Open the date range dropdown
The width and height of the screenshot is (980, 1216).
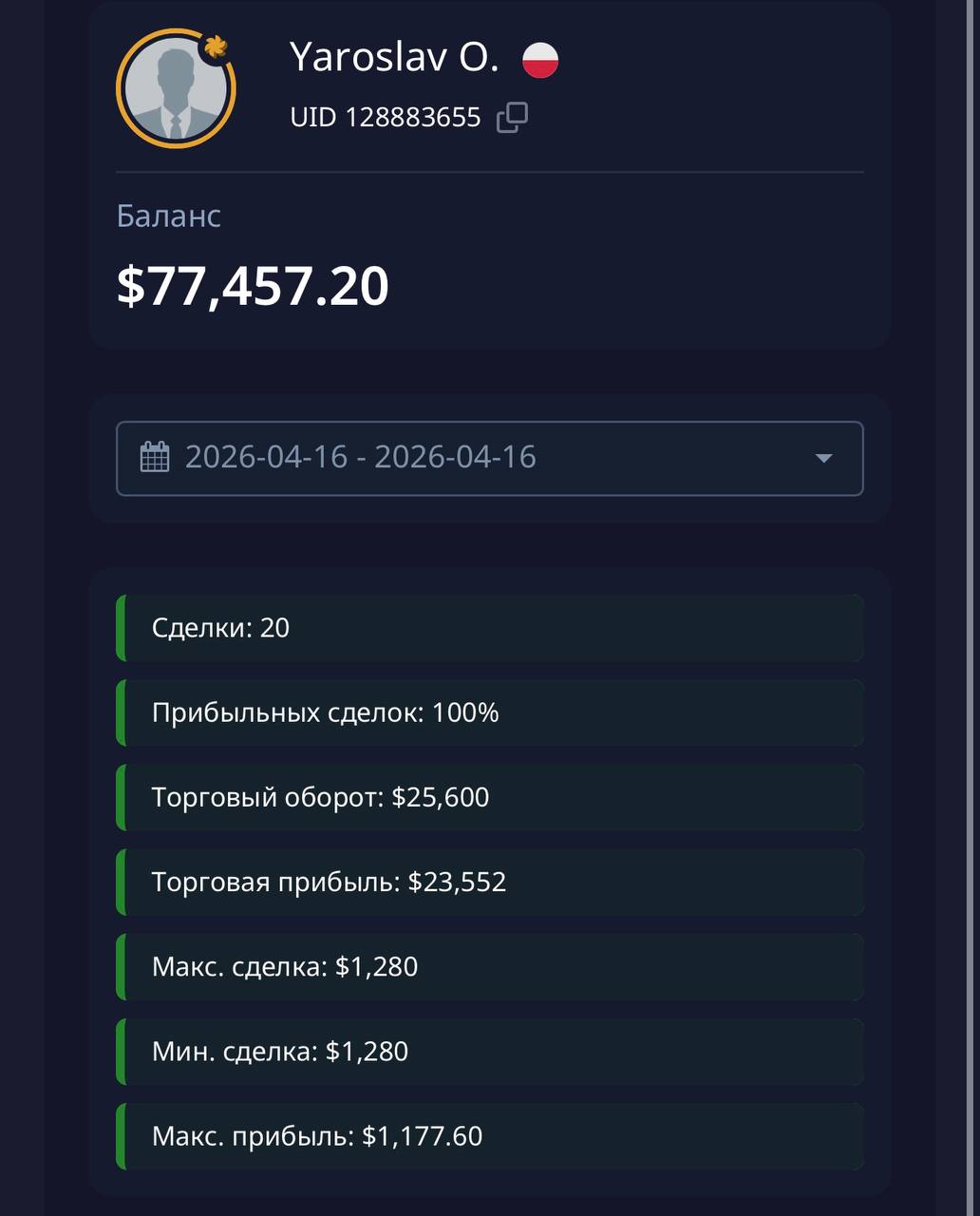[489, 458]
